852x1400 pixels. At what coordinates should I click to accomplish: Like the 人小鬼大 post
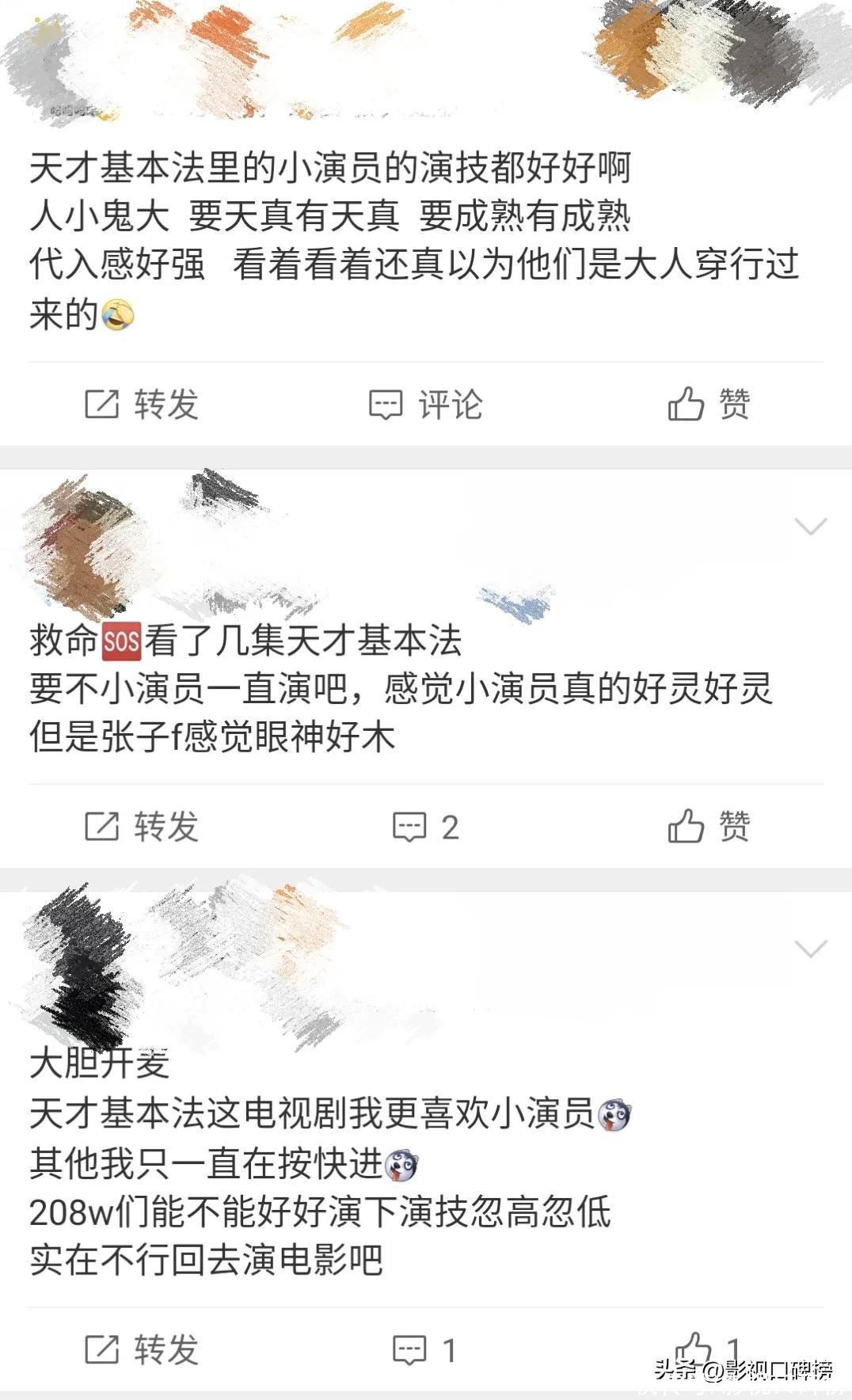pos(708,405)
